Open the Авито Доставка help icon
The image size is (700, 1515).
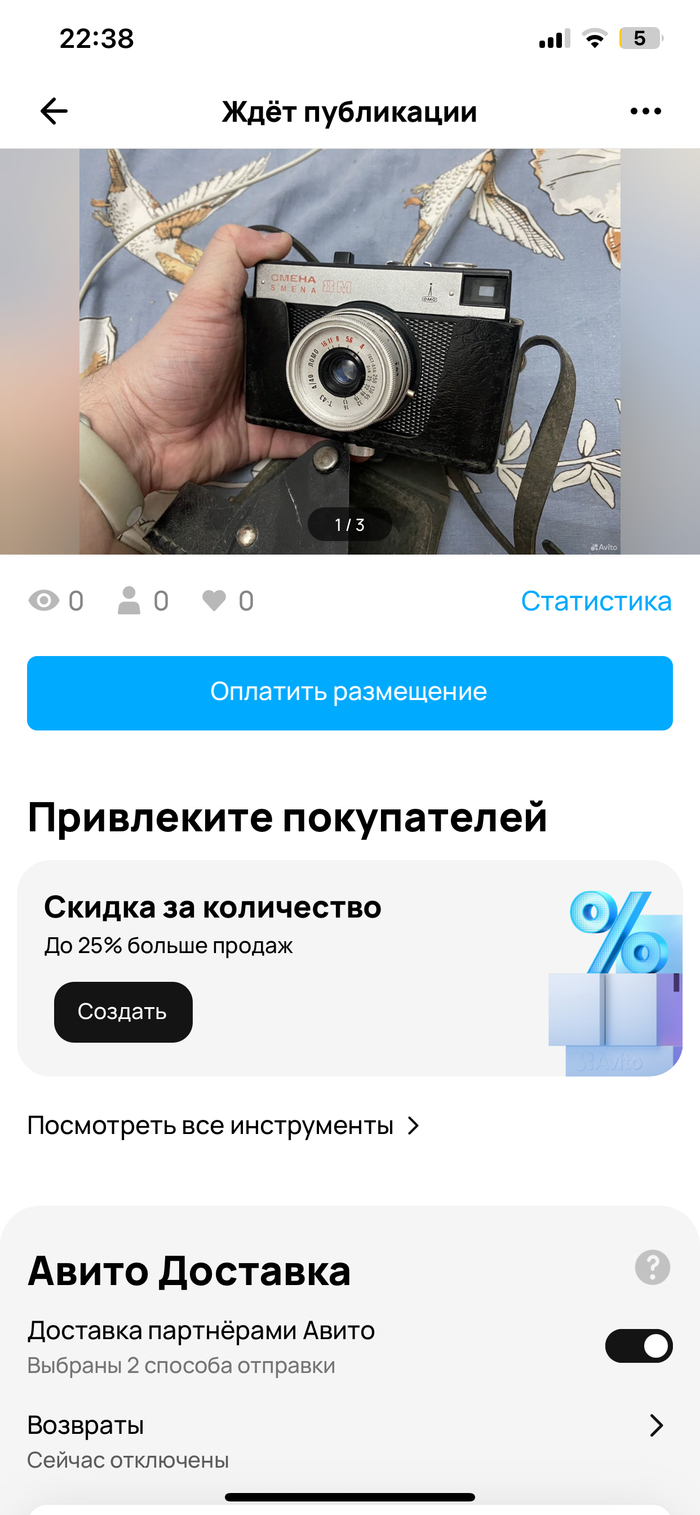coord(652,1268)
